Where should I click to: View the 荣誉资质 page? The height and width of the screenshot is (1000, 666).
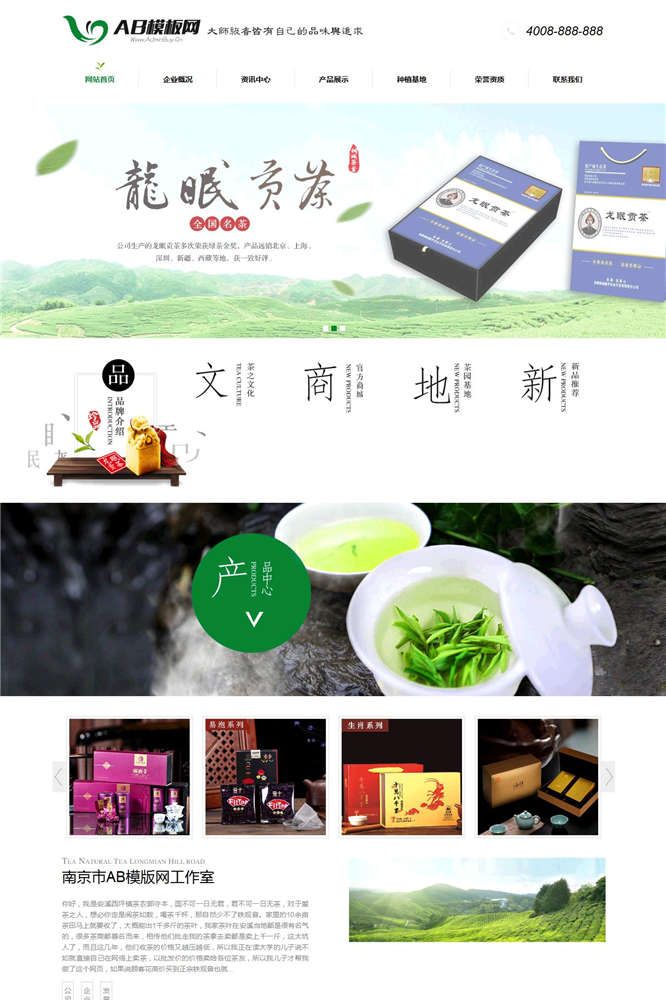[x=489, y=79]
